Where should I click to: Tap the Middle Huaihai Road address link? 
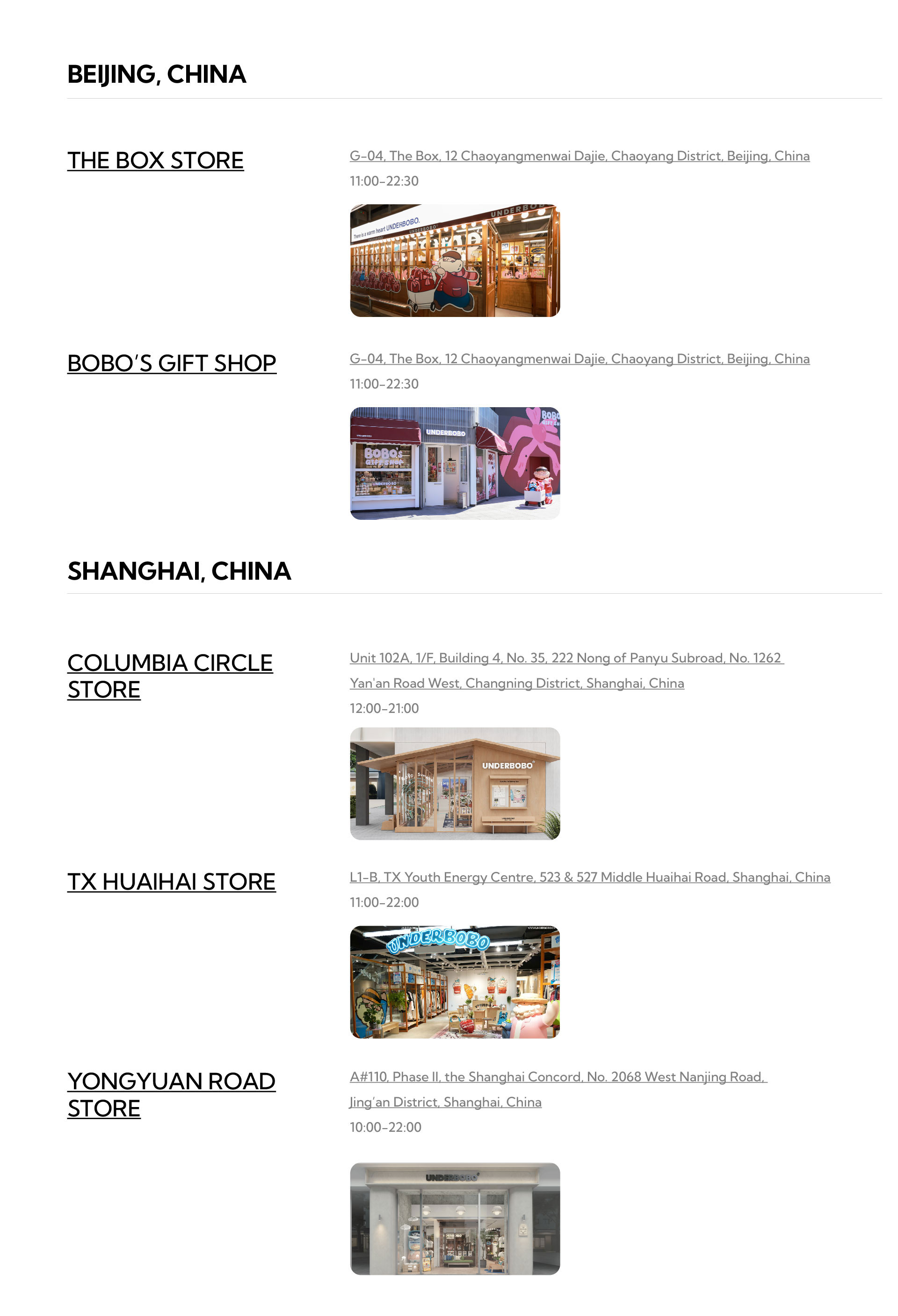click(x=589, y=877)
